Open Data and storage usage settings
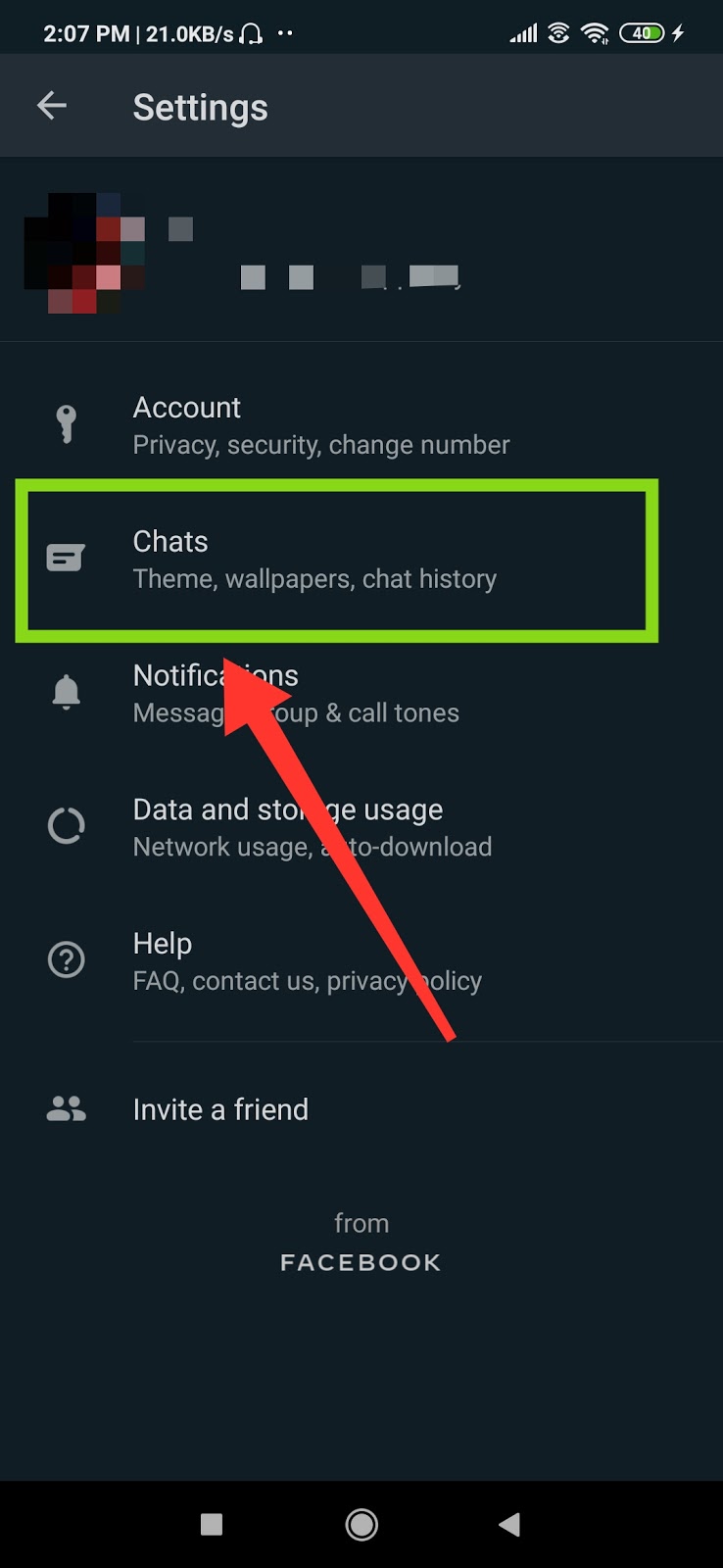 [313, 826]
